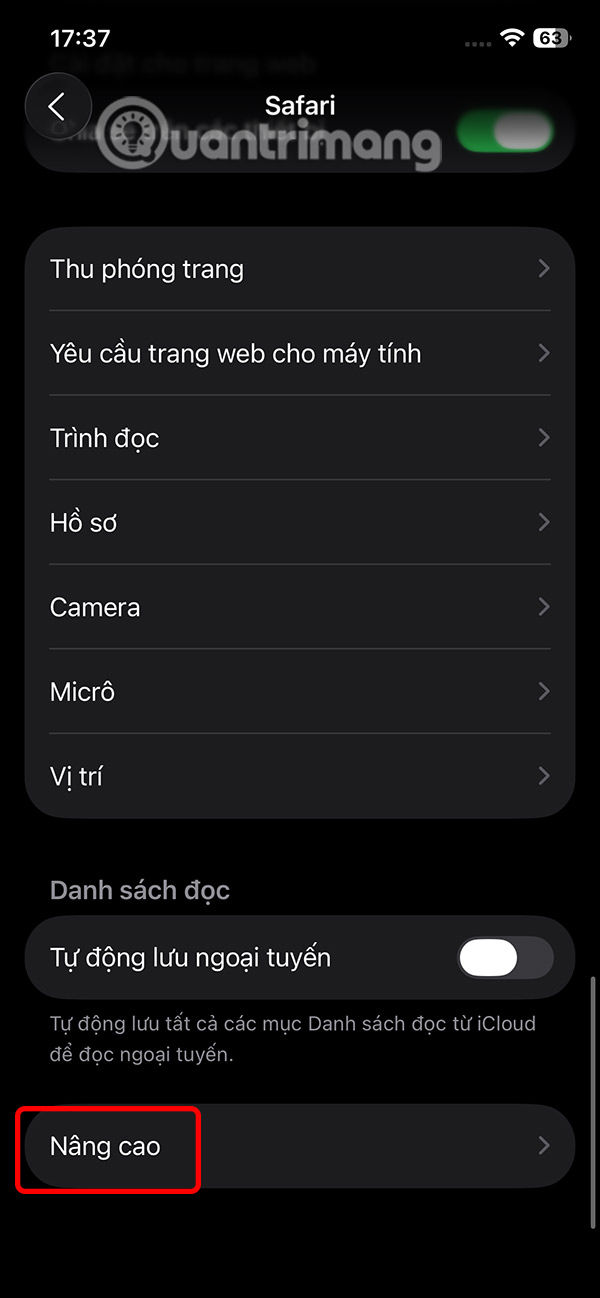Open Trình đọc settings
Viewport: 600px width, 1298px height.
pyautogui.click(x=300, y=438)
